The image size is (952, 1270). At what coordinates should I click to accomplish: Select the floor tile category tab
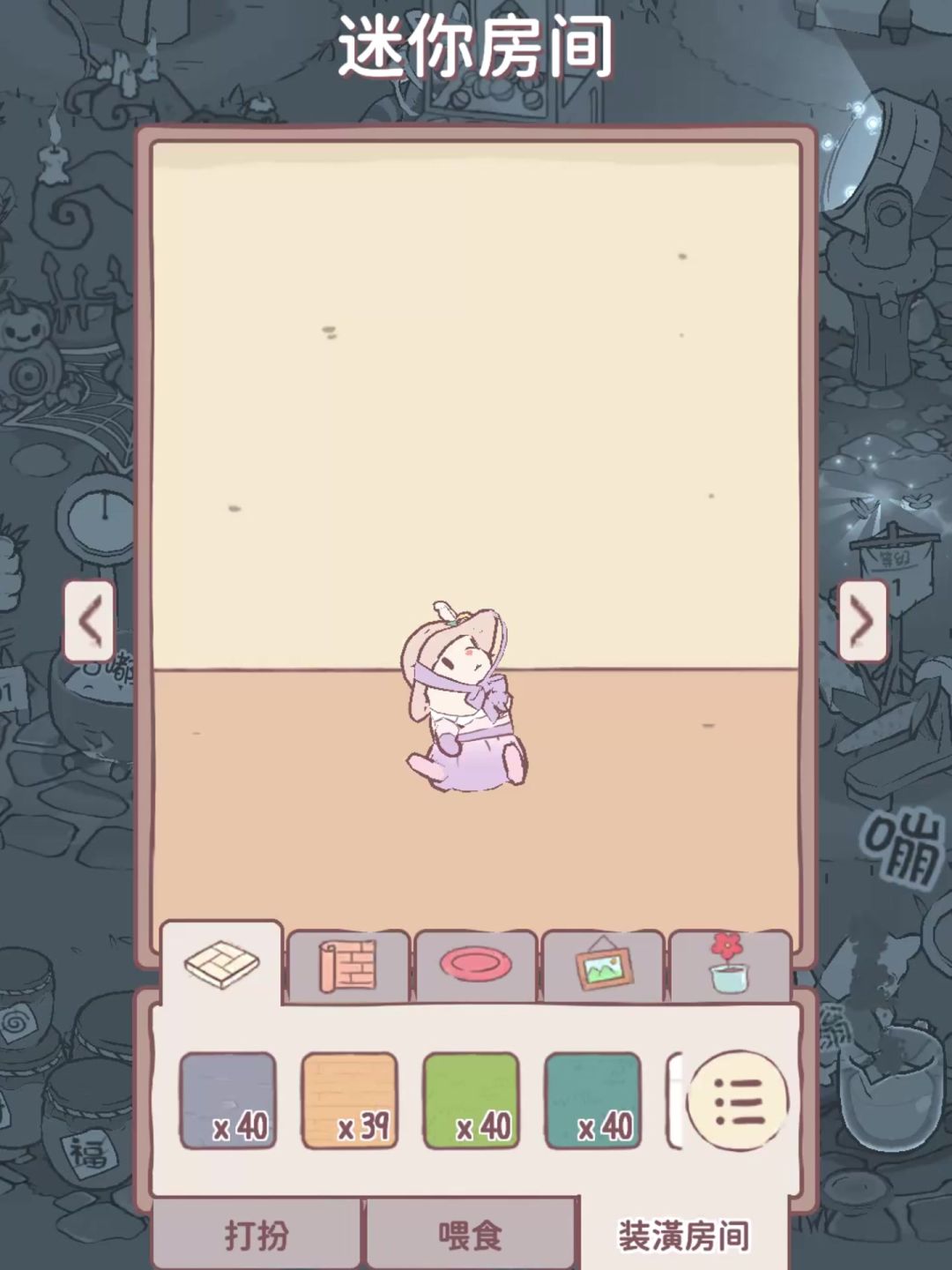(x=222, y=964)
